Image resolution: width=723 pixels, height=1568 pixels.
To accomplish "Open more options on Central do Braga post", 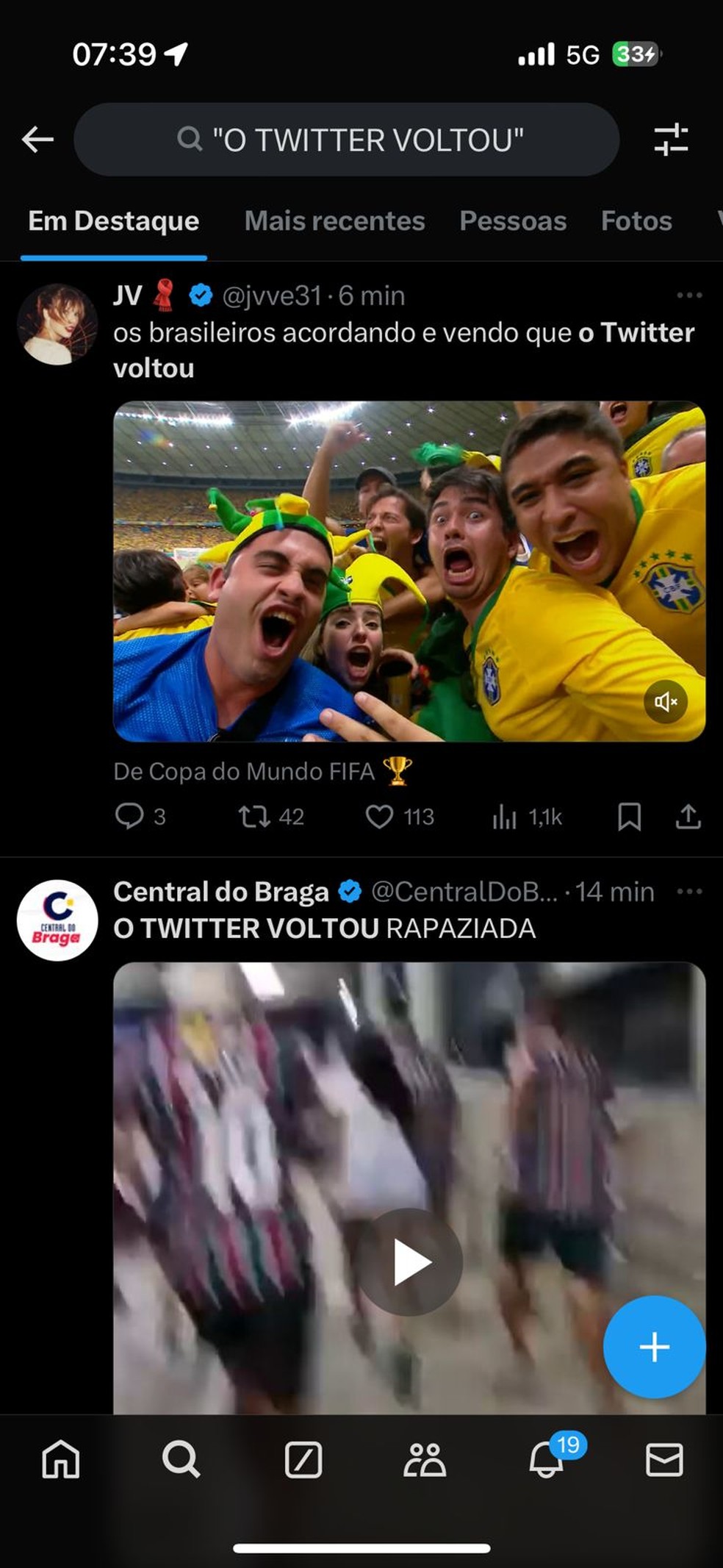I will [689, 892].
